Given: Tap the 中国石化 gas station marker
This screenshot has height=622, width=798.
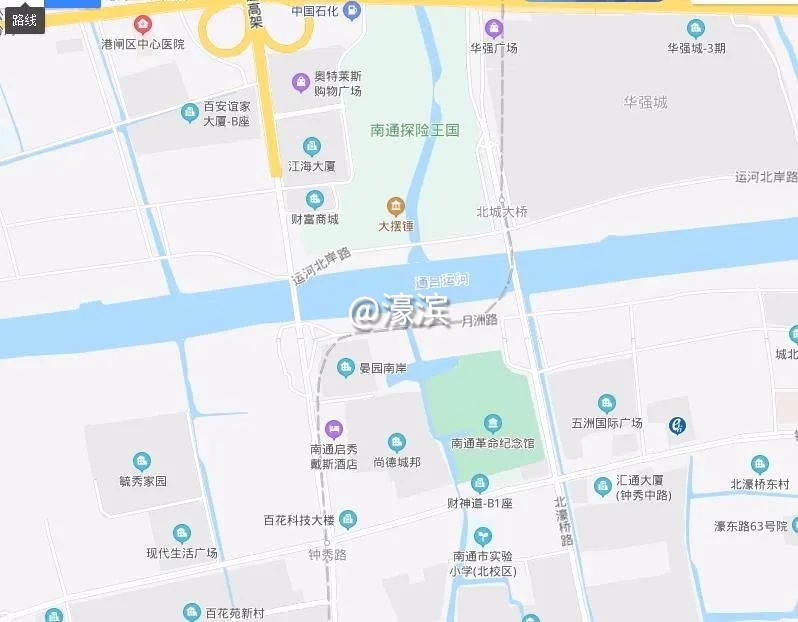Looking at the screenshot, I should 352,11.
